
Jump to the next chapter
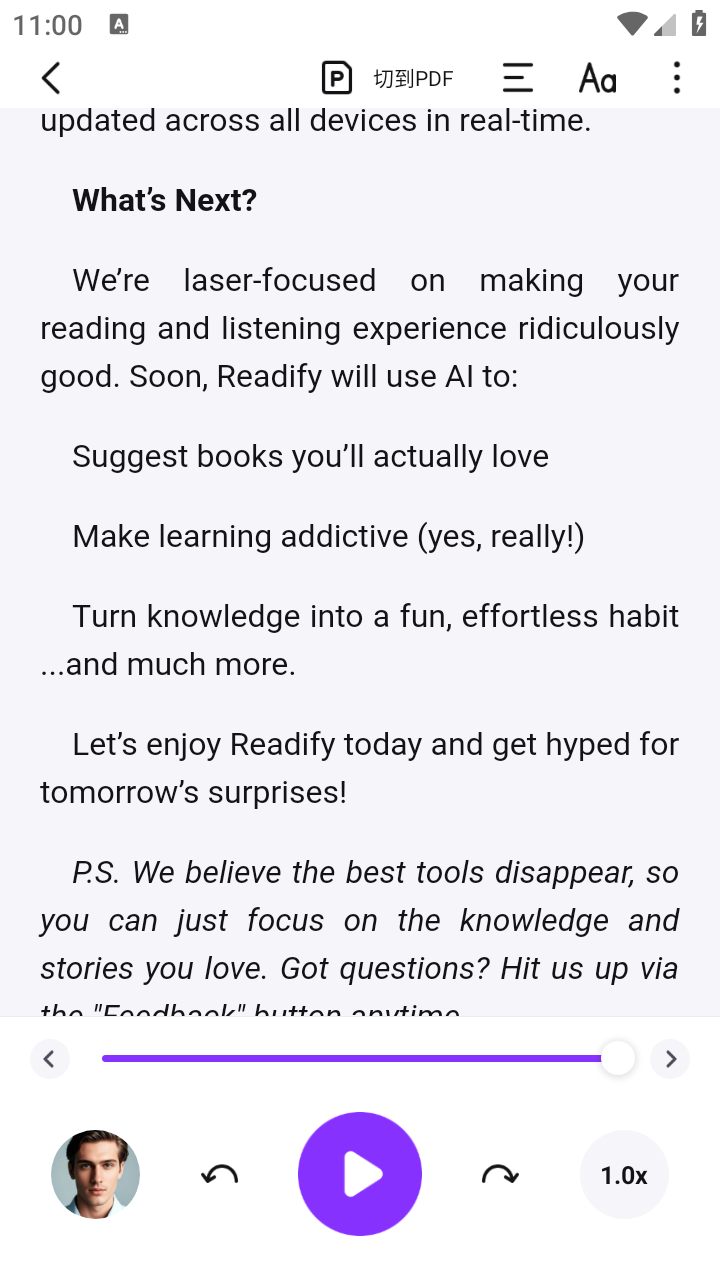coord(670,1058)
